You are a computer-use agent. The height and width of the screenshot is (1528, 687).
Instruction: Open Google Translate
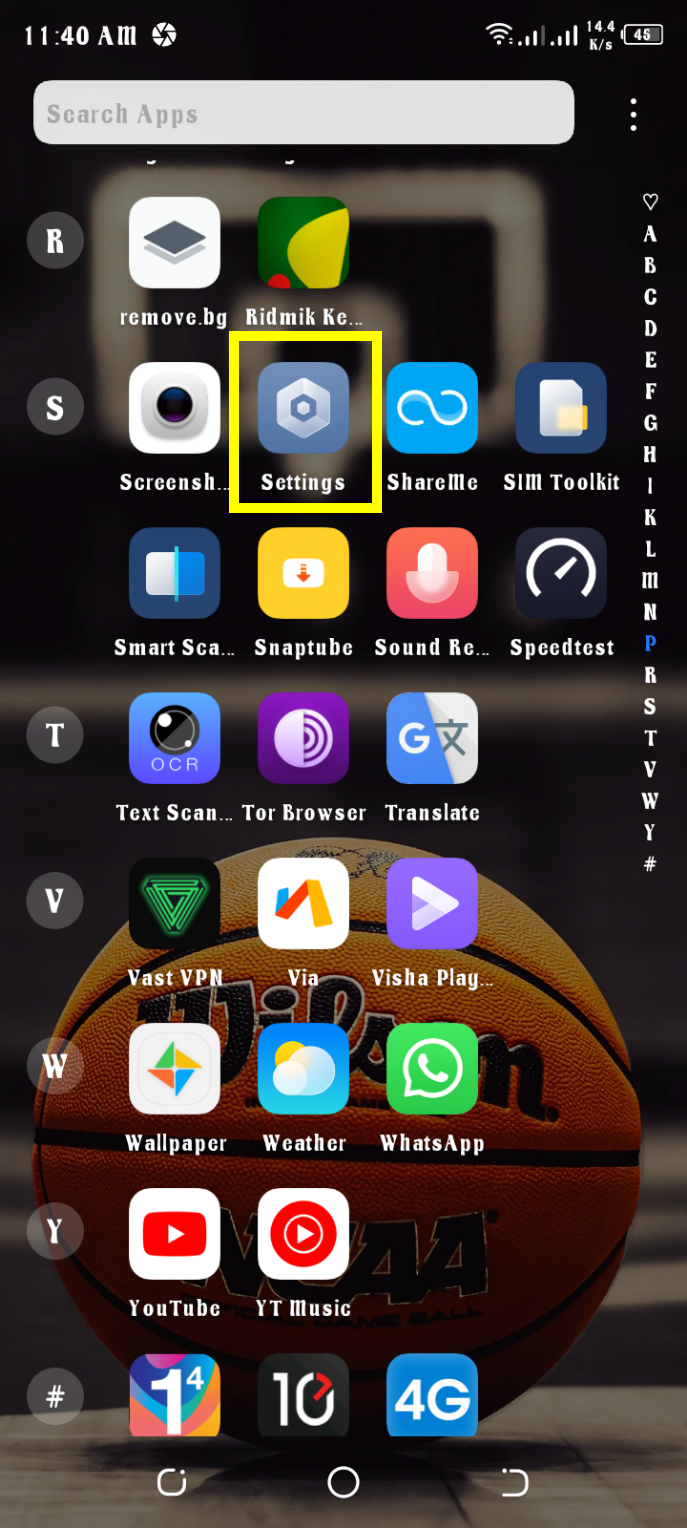[432, 738]
